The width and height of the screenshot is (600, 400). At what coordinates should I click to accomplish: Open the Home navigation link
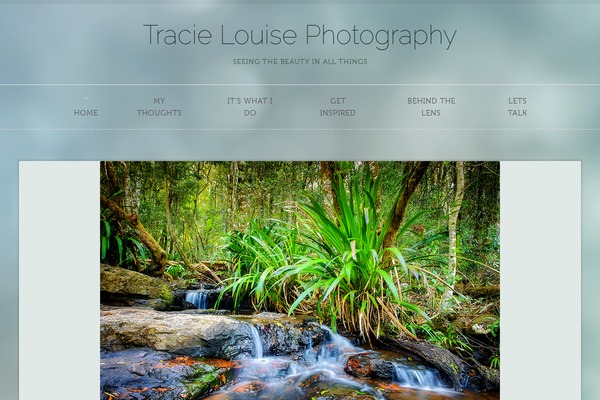pyautogui.click(x=86, y=112)
